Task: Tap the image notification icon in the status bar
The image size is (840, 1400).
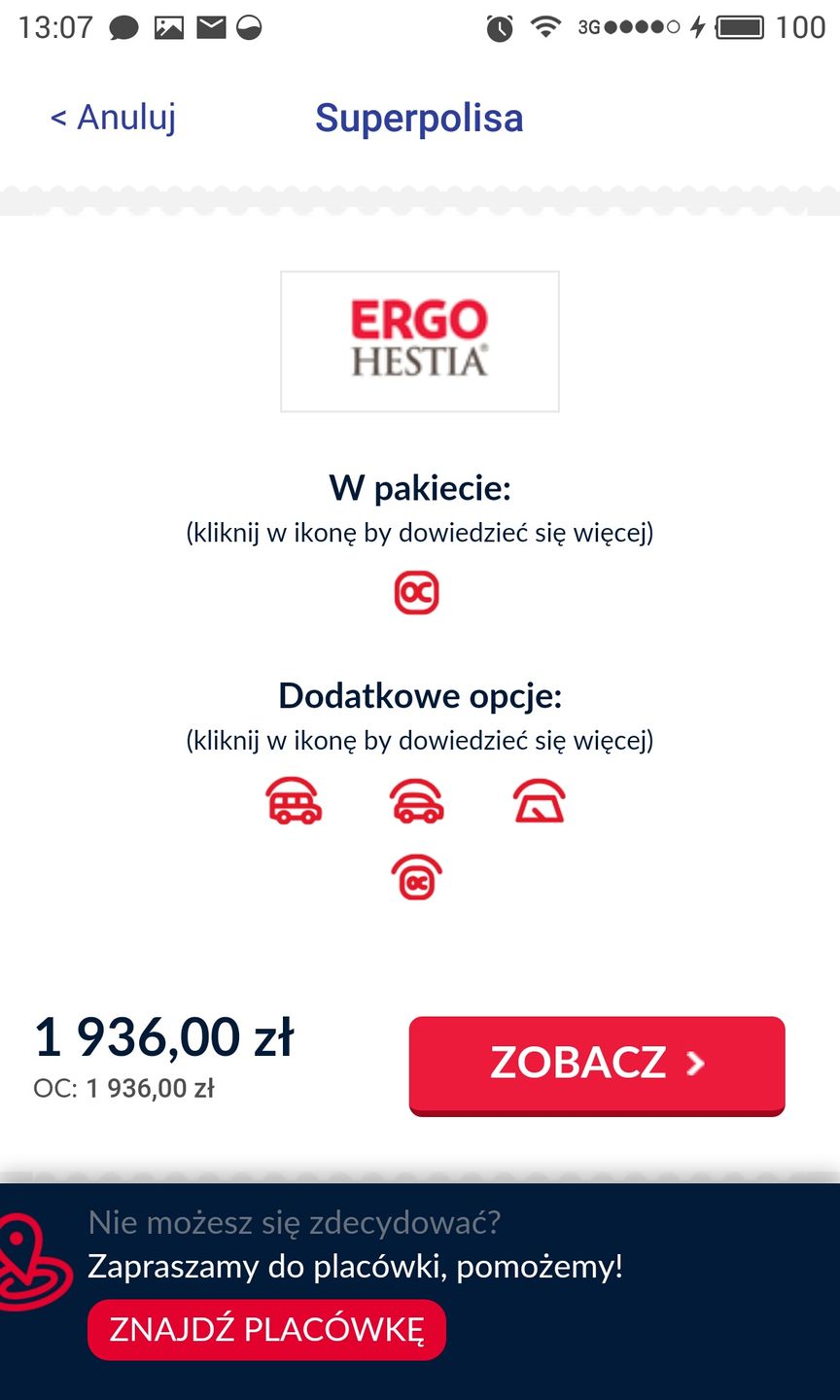Action: coord(168,27)
